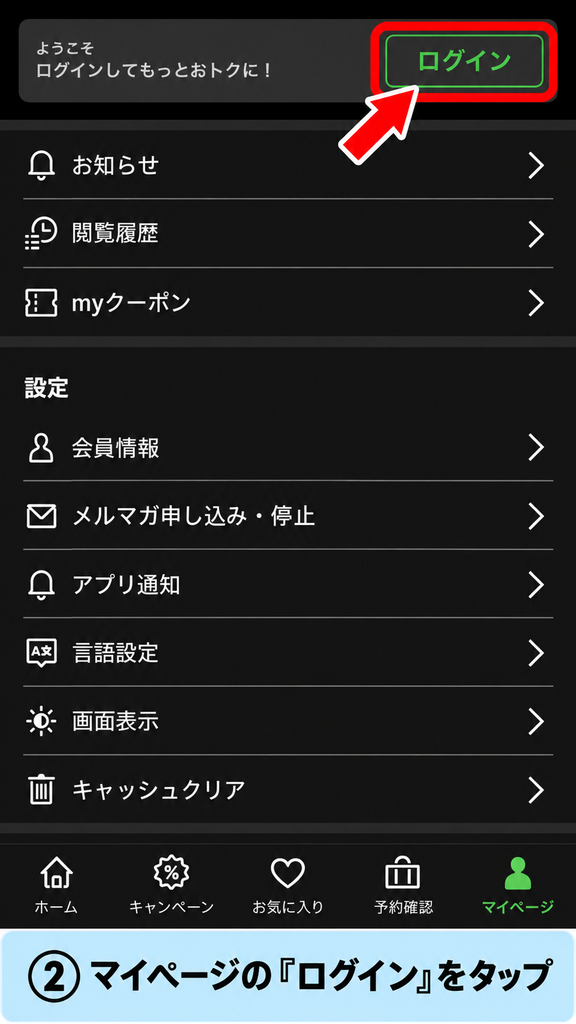Tap the green ログイン button
The height and width of the screenshot is (1024, 576).
tap(464, 61)
